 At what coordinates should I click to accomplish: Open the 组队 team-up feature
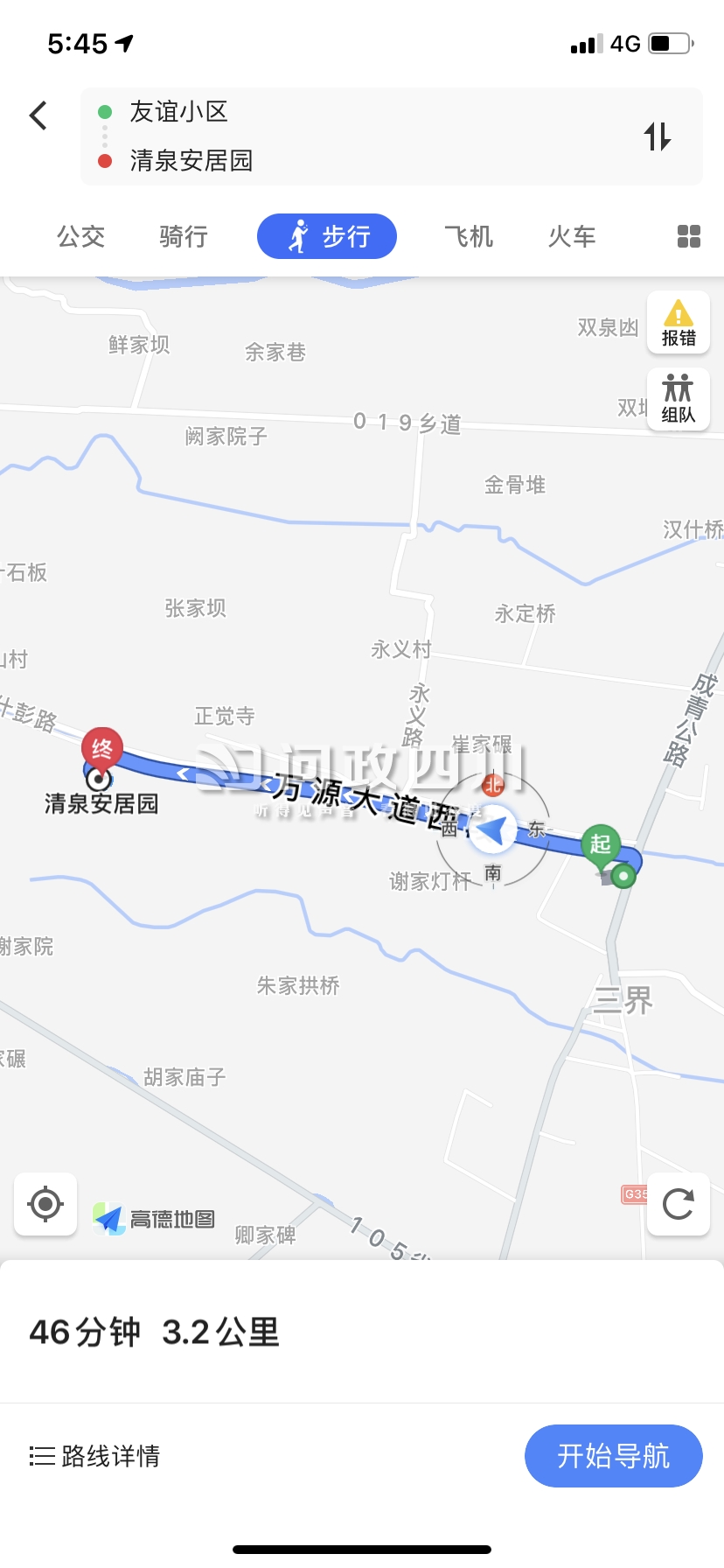click(x=679, y=399)
